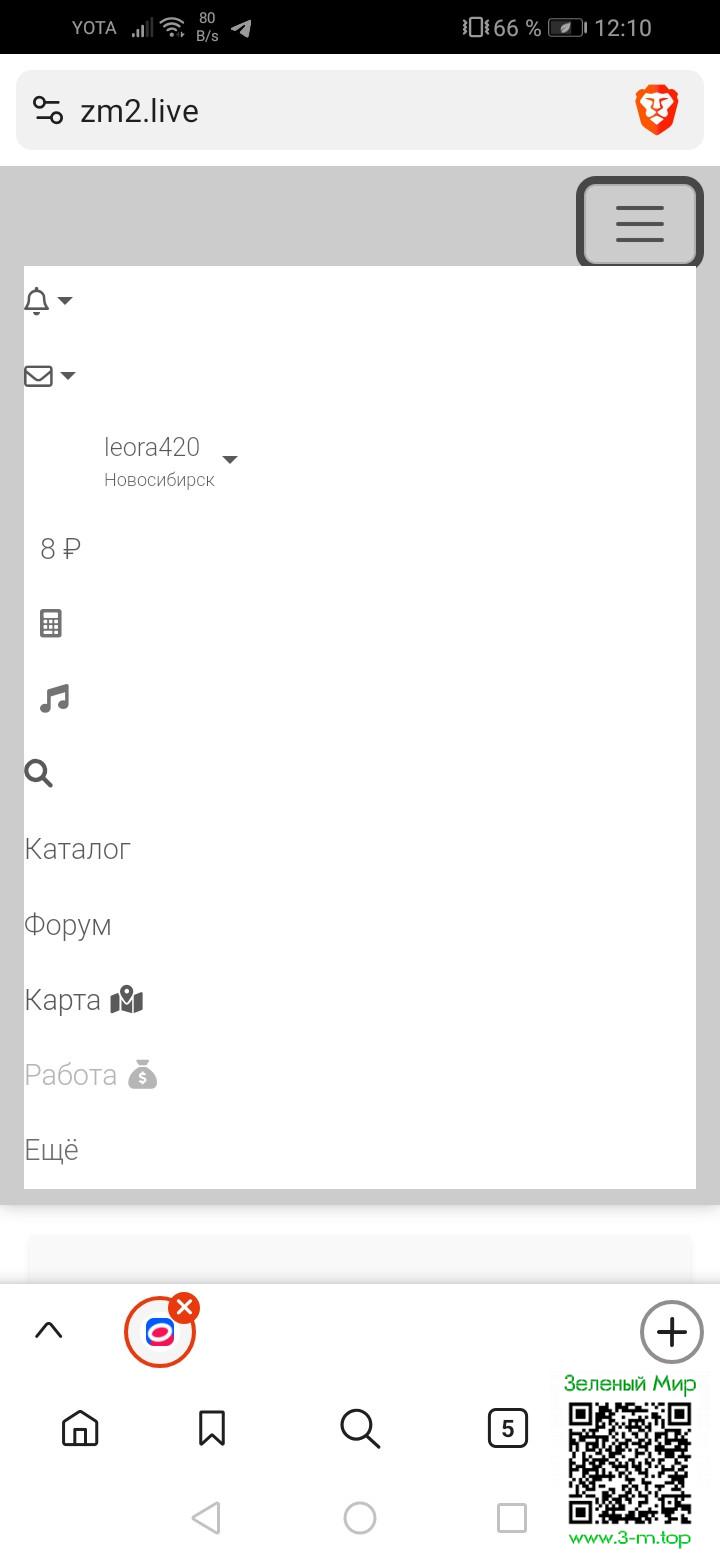Open the messages envelope dropdown
Image resolution: width=720 pixels, height=1560 pixels.
[49, 376]
